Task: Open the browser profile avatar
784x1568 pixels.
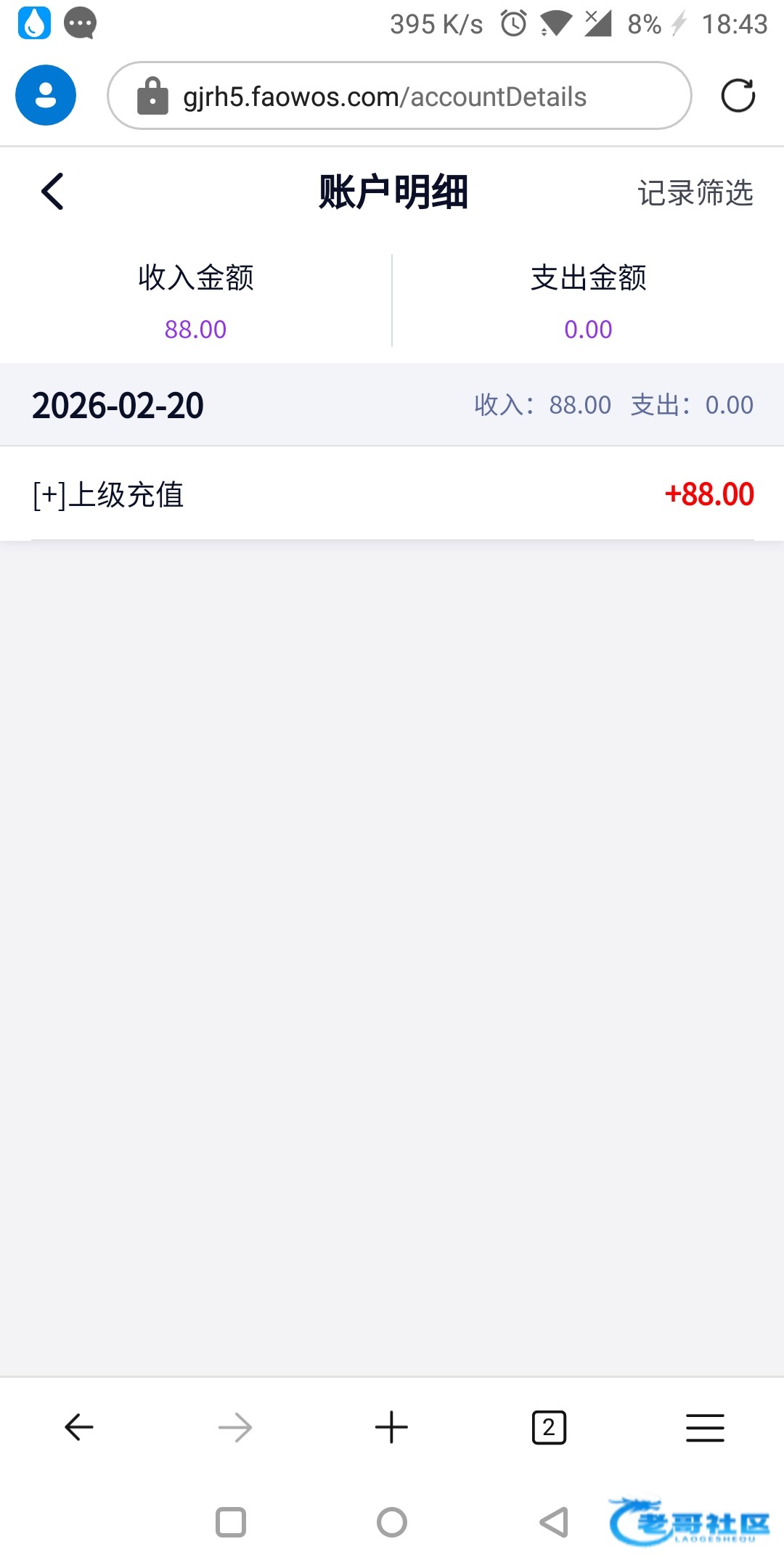Action: point(46,96)
